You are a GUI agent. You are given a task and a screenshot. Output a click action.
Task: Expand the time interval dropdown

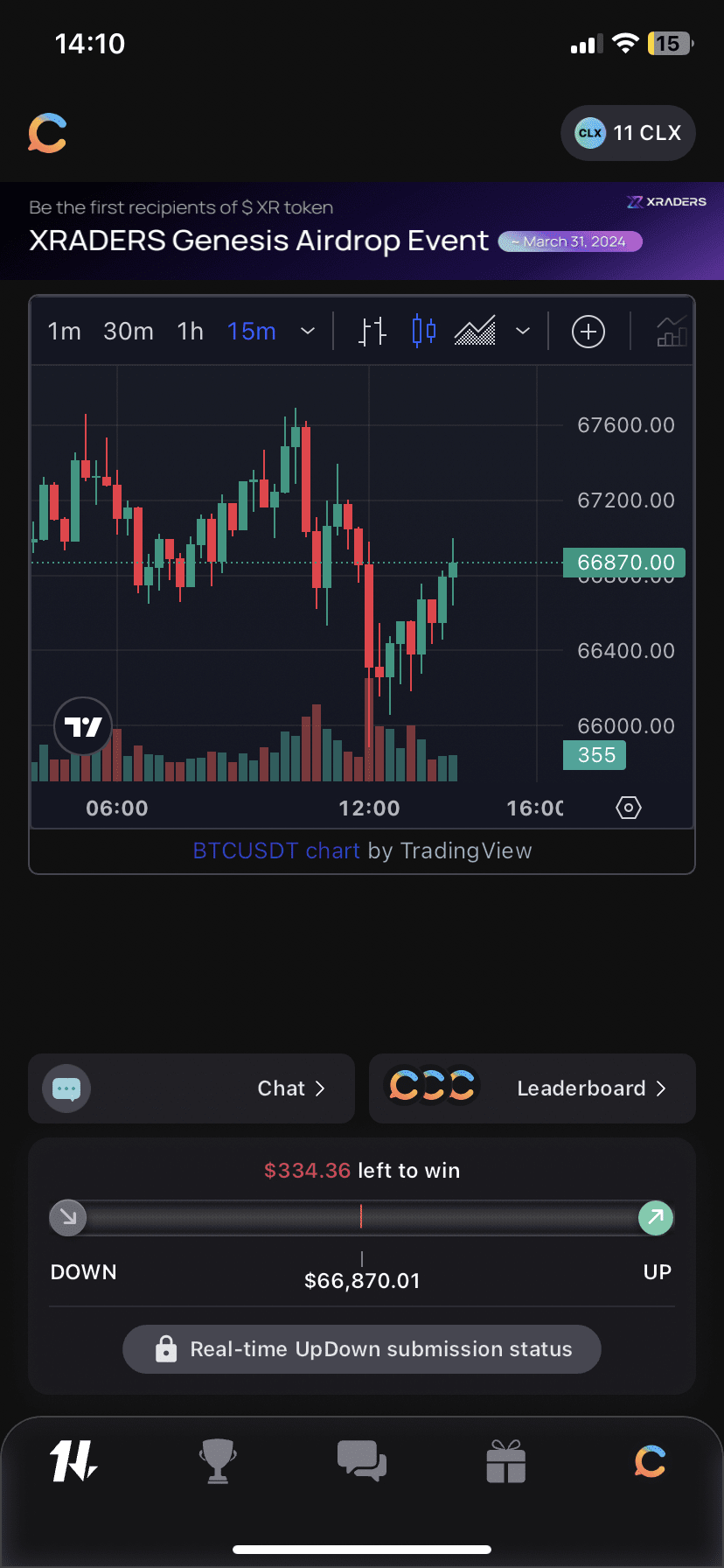(x=308, y=332)
